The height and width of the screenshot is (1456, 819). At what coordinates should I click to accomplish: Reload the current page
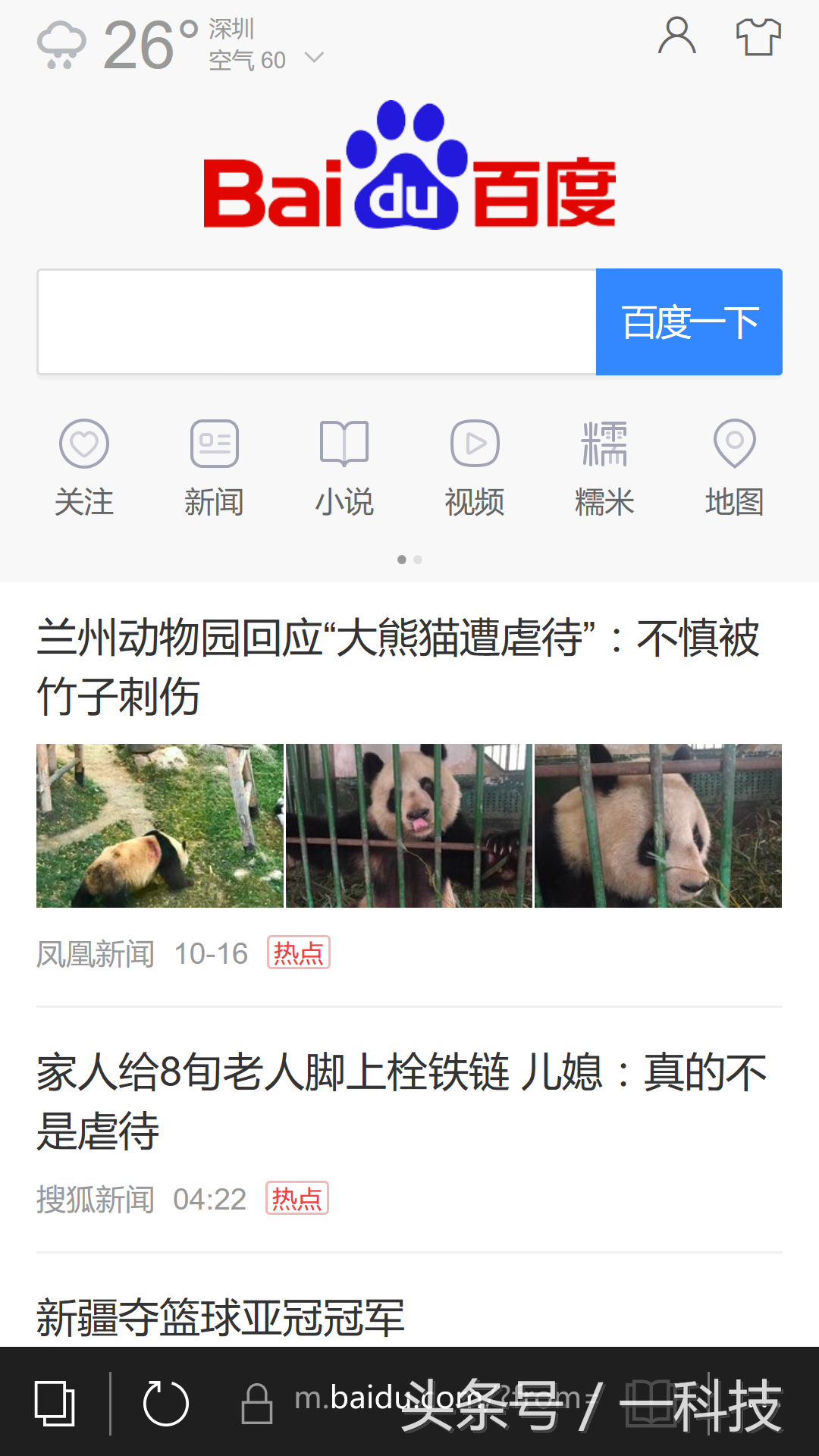(x=165, y=1403)
